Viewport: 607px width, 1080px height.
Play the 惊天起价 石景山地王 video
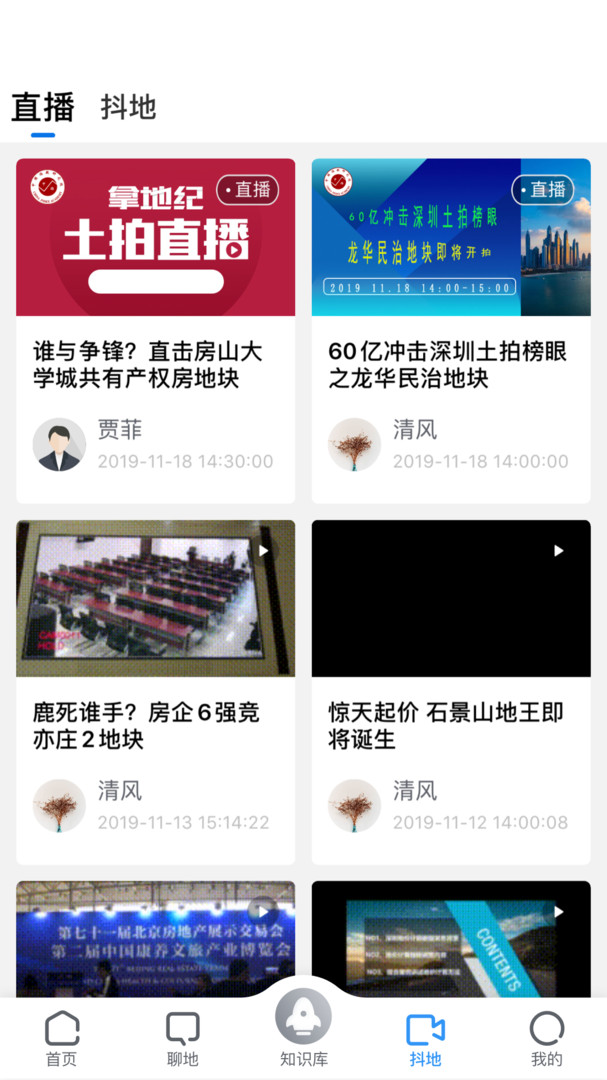[451, 692]
